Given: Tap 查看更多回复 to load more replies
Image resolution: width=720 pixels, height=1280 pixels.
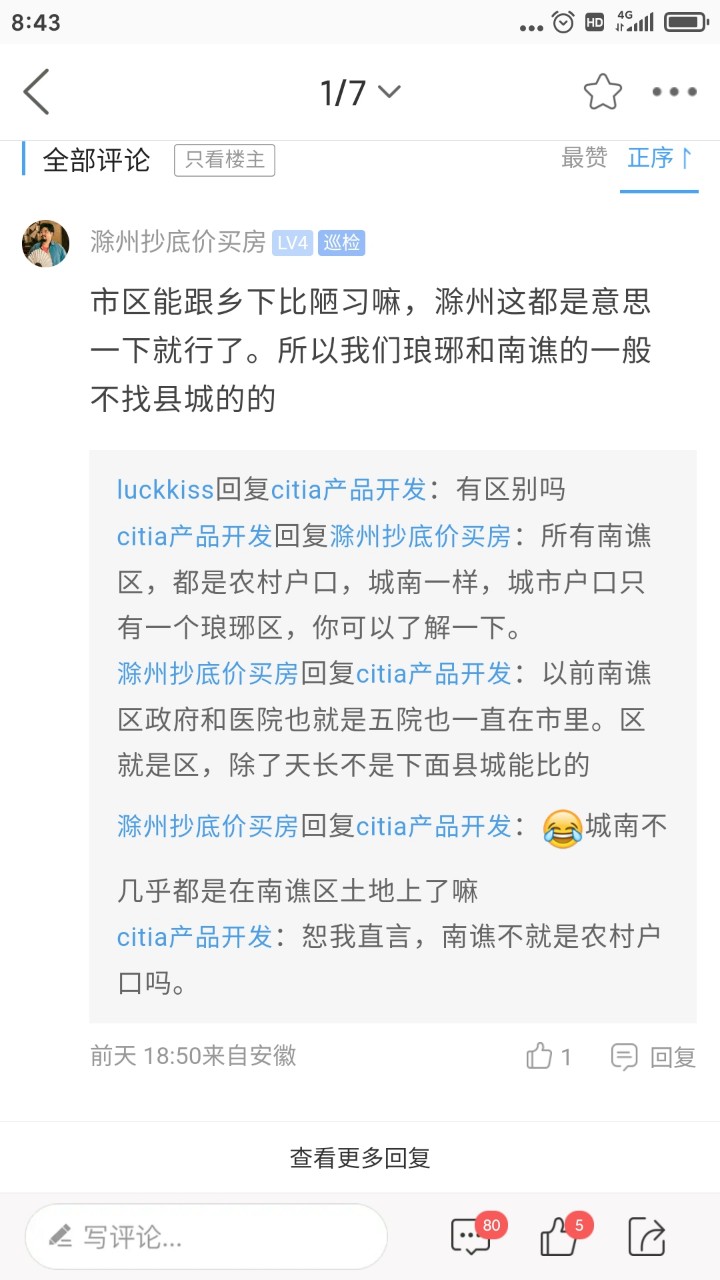Looking at the screenshot, I should pos(360,1158).
